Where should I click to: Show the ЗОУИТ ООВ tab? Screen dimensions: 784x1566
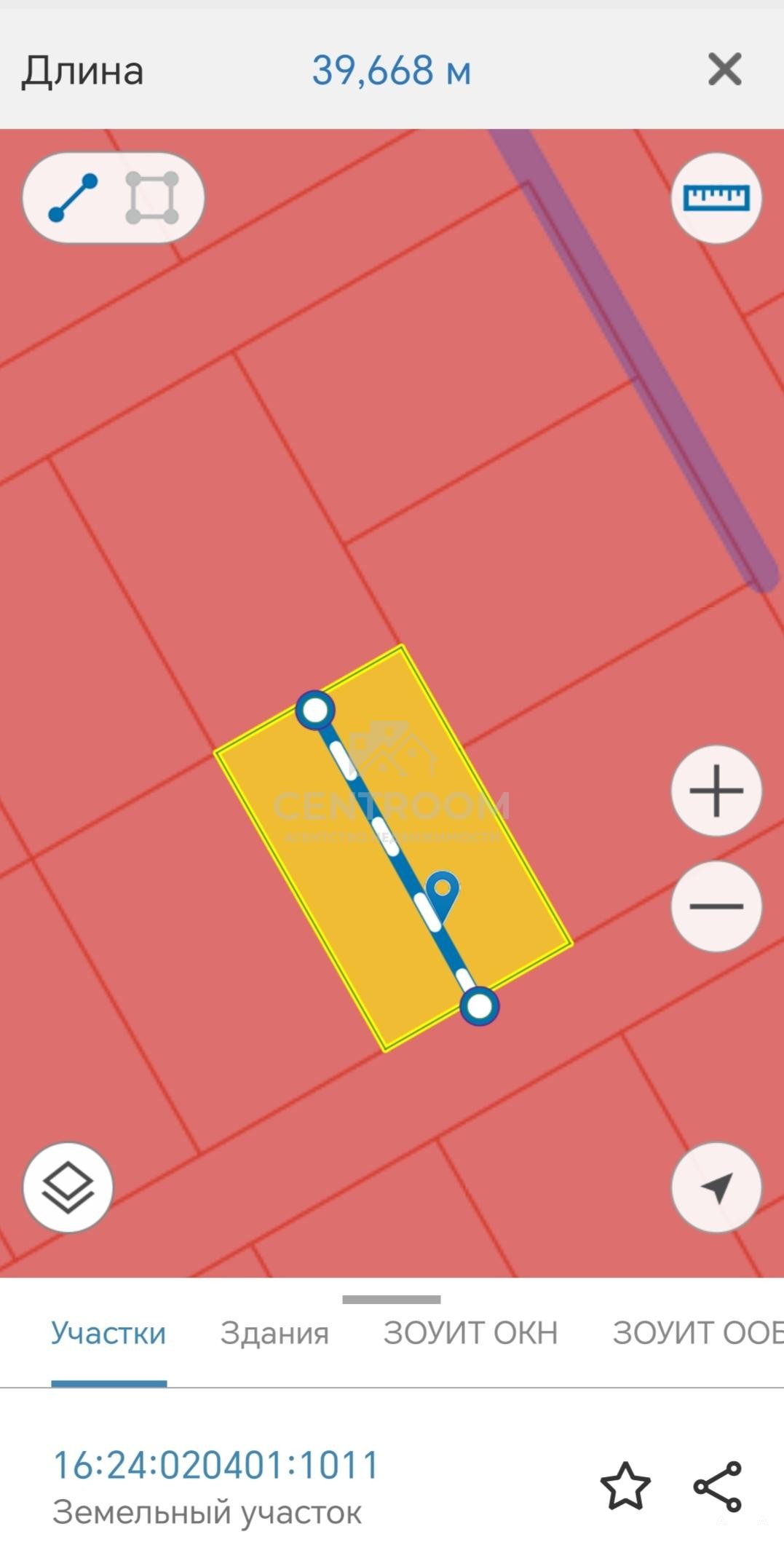697,1333
